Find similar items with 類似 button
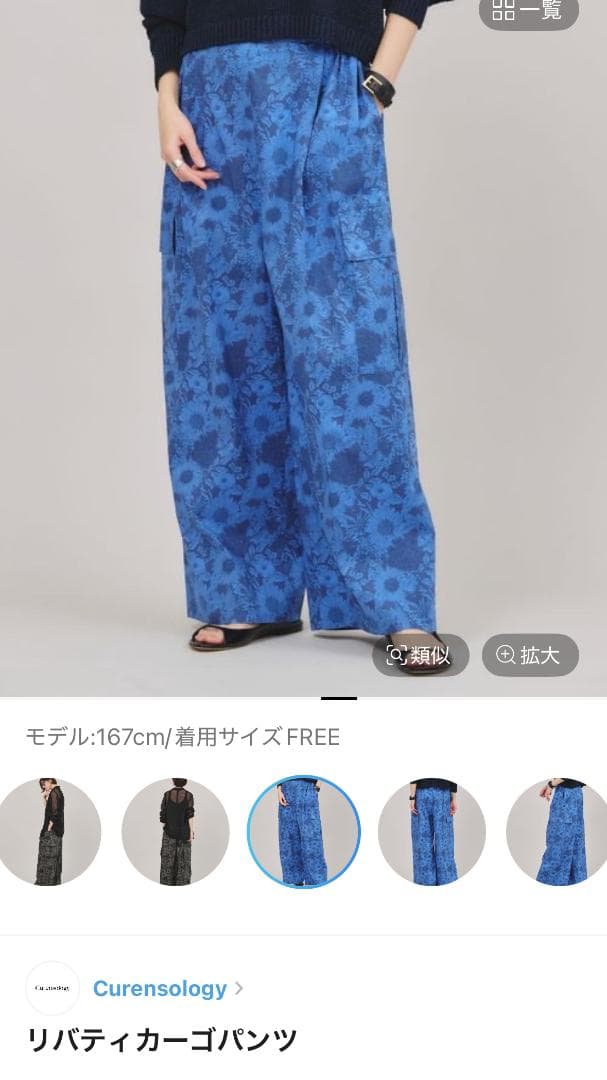 click(420, 655)
